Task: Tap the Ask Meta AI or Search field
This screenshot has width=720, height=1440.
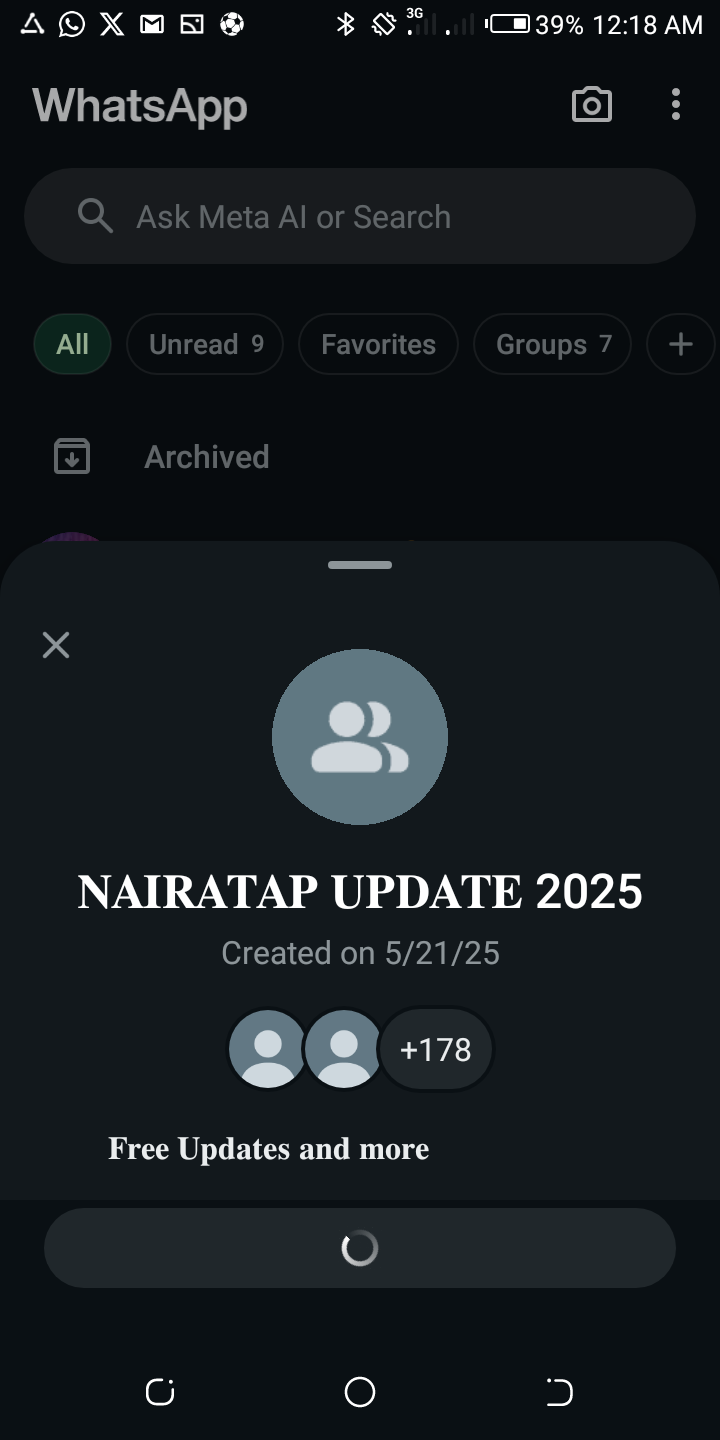Action: pos(360,216)
